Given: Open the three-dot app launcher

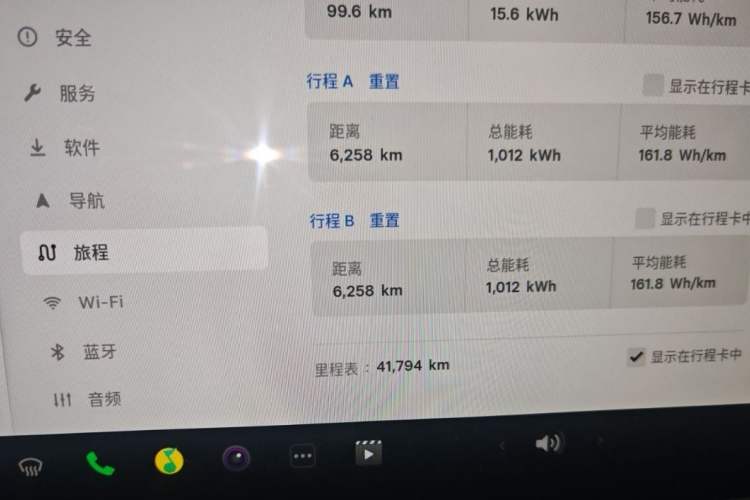Looking at the screenshot, I should 302,457.
